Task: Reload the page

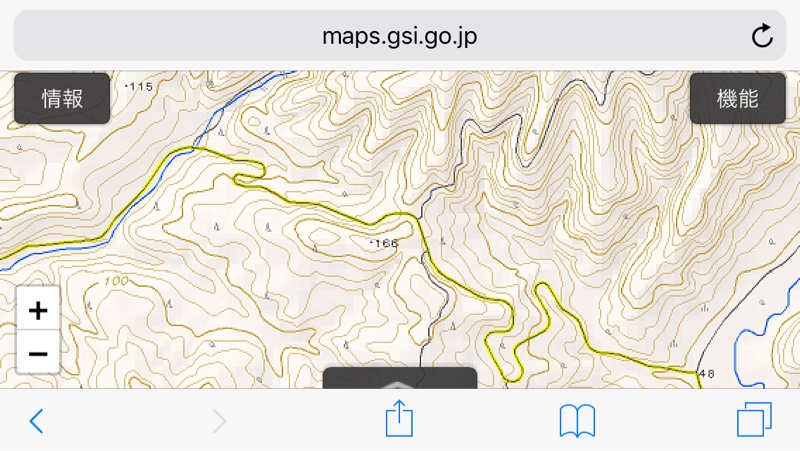Action: 762,37
